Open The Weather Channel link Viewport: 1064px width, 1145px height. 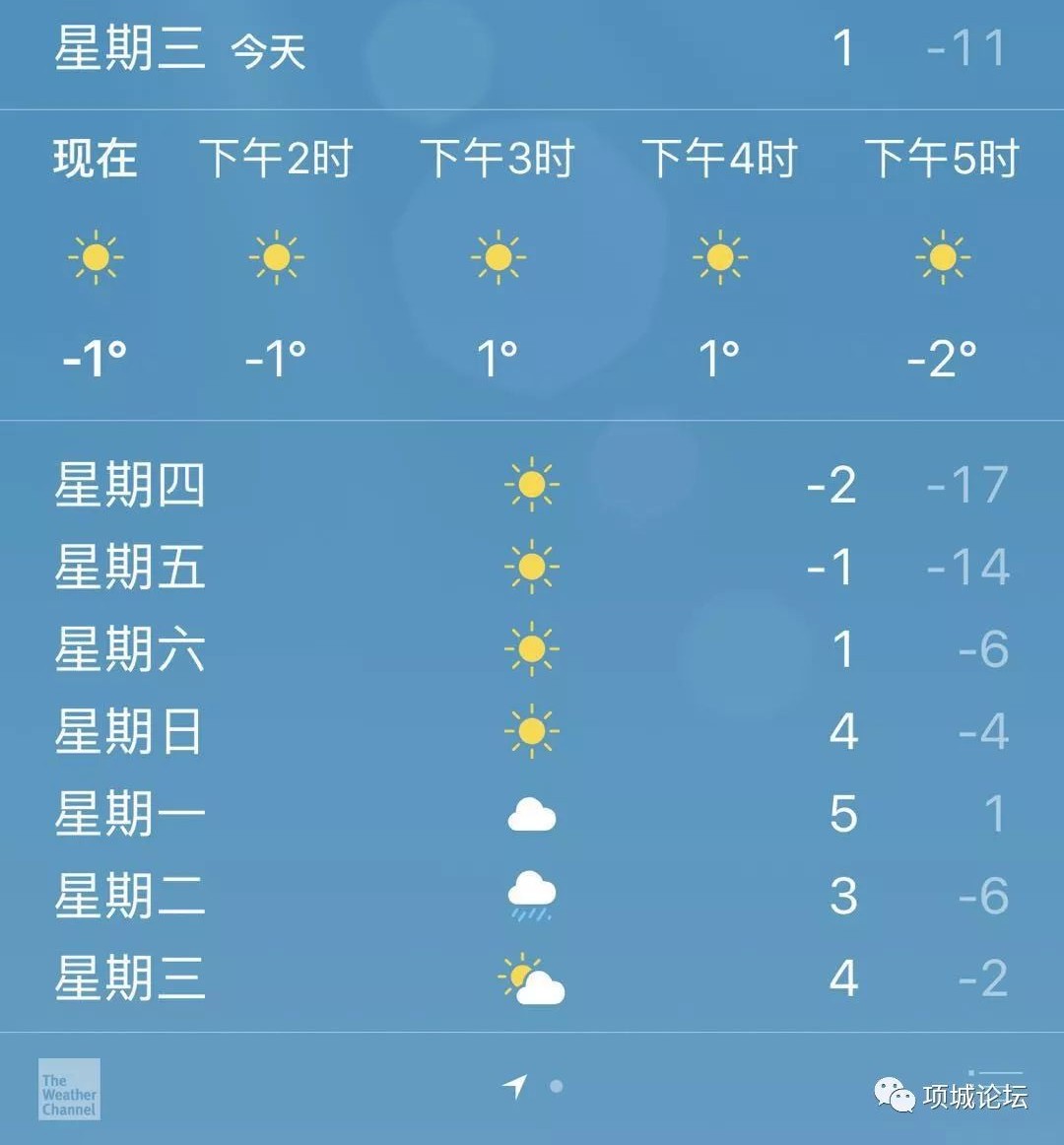tap(69, 1089)
